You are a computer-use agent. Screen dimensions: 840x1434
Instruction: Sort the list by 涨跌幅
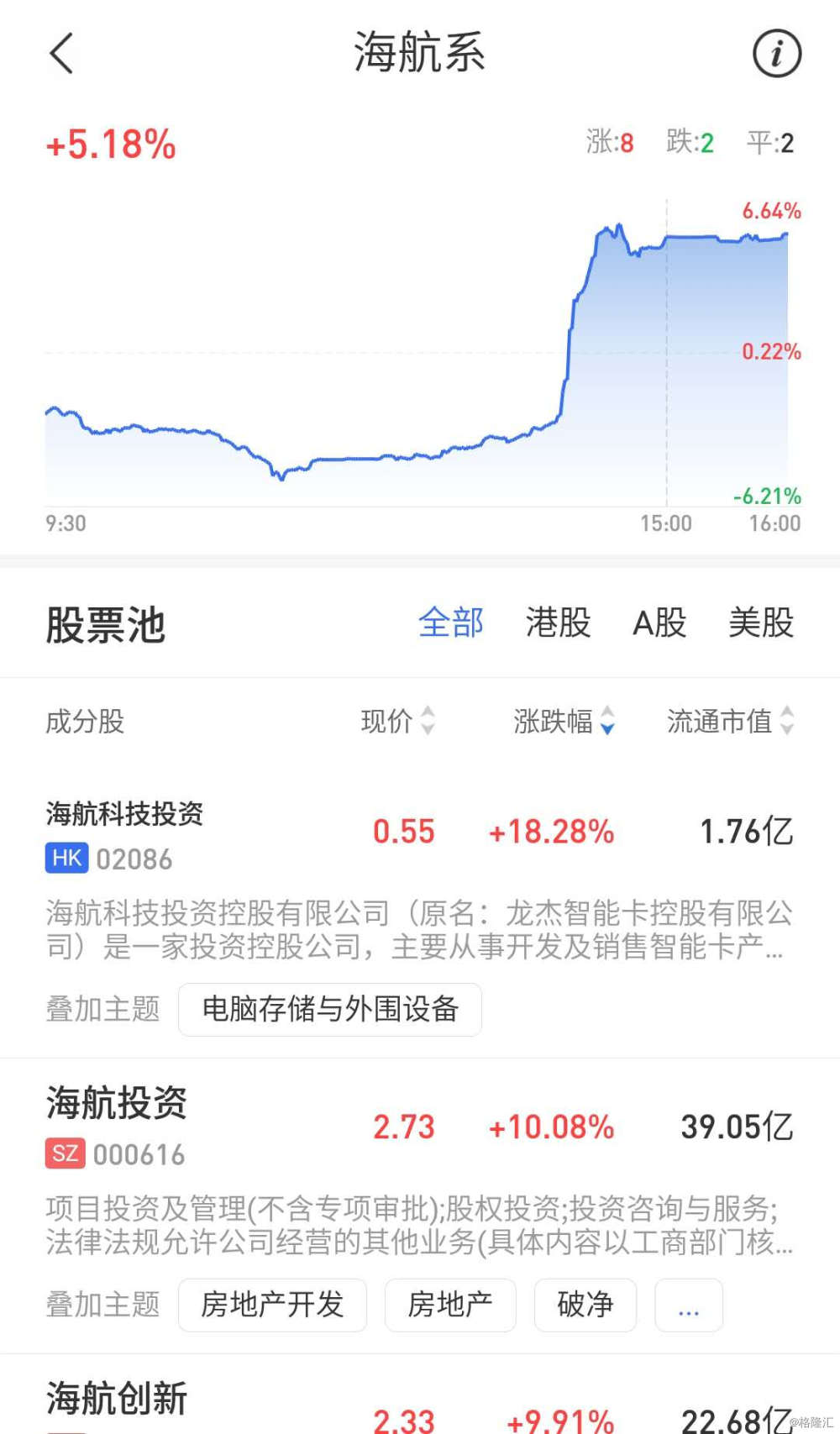564,721
